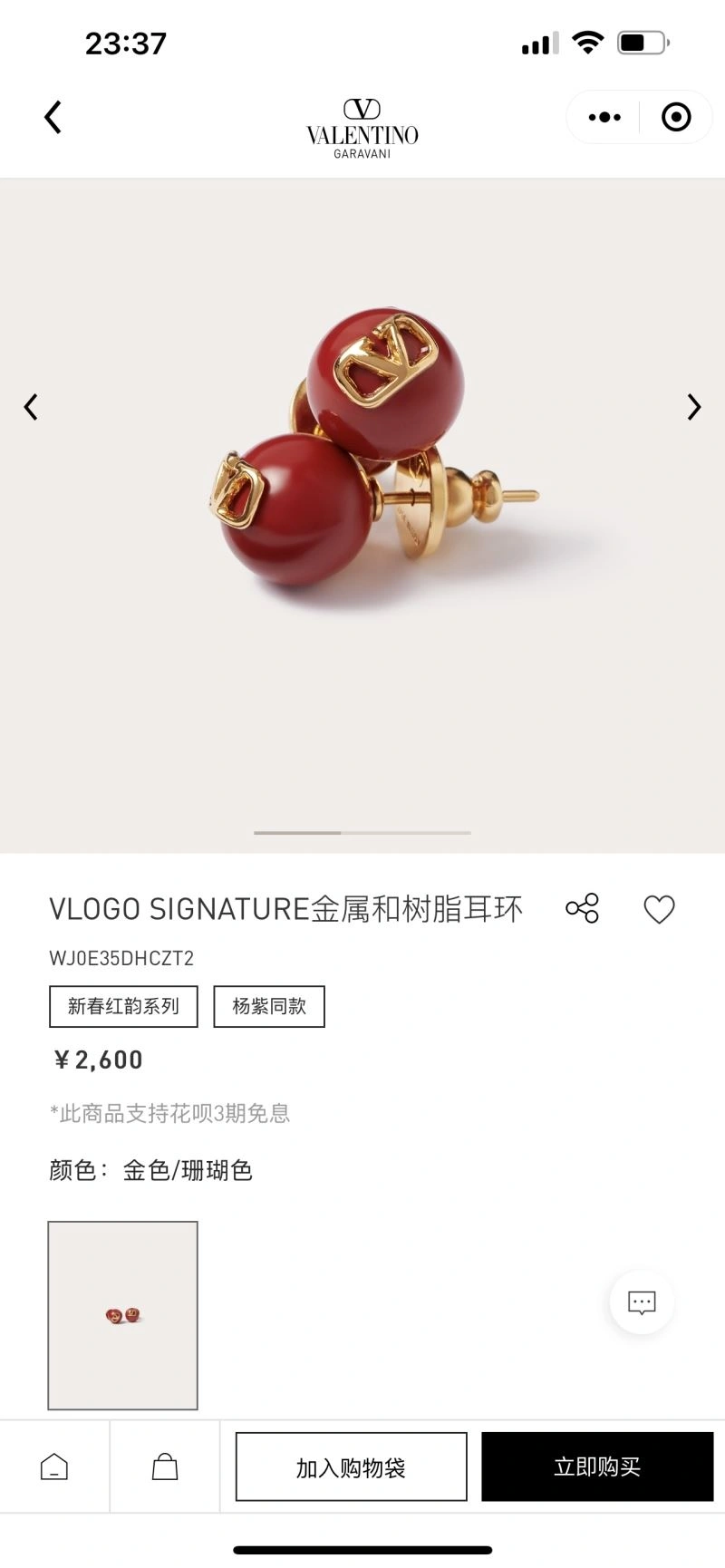This screenshot has height=1568, width=725.
Task: Go back using the top-left arrow
Action: [53, 118]
